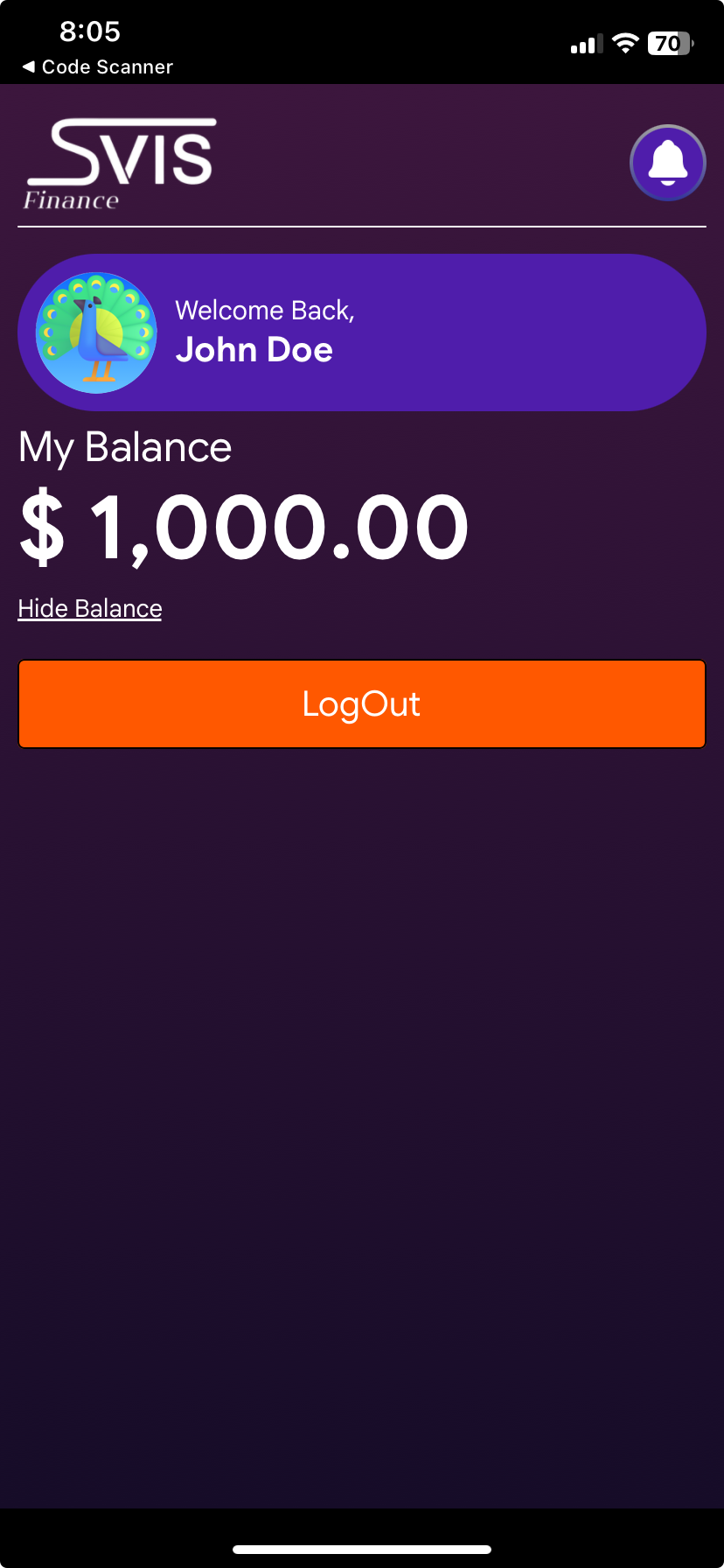Open the notifications bell
Image resolution: width=724 pixels, height=1568 pixels.
tap(667, 163)
